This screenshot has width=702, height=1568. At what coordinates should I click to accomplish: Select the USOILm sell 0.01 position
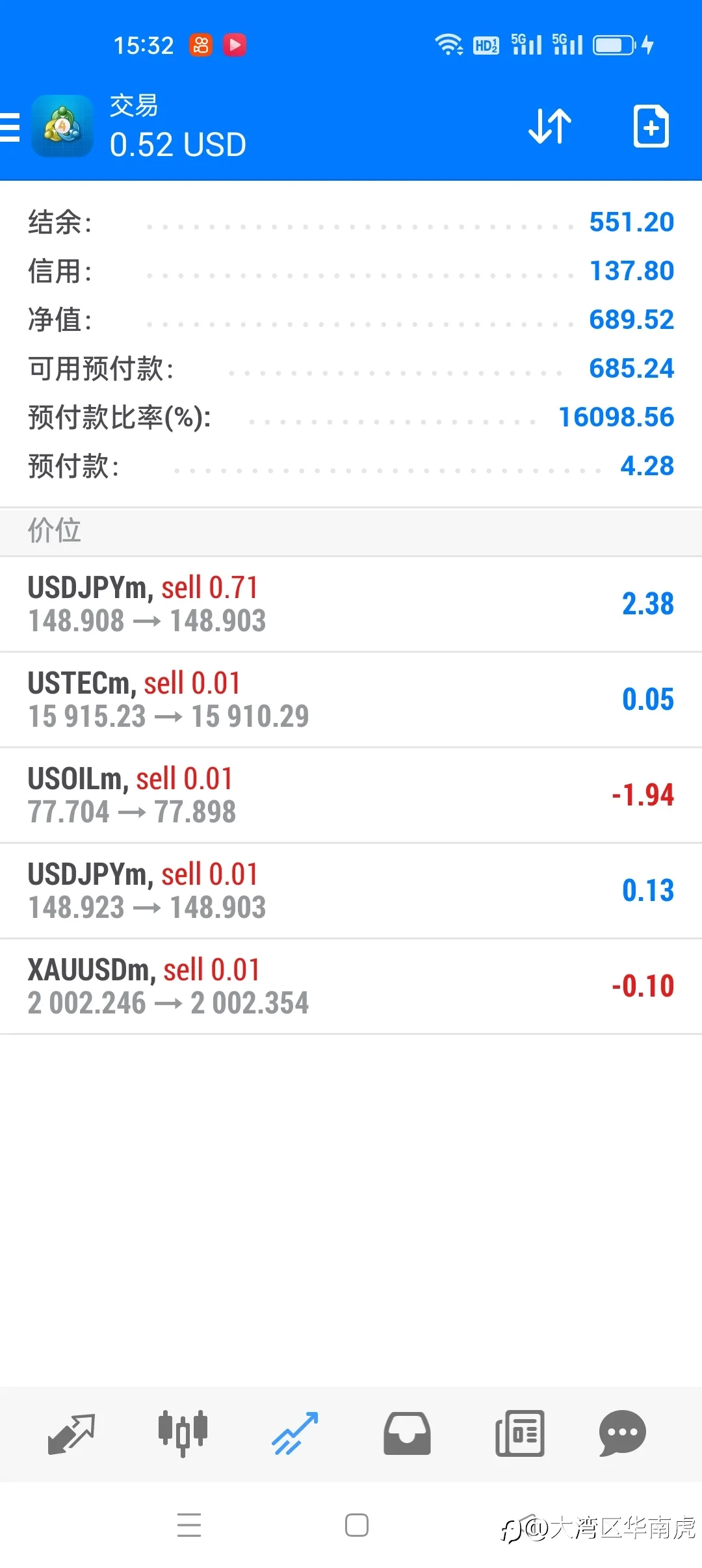pyautogui.click(x=351, y=795)
